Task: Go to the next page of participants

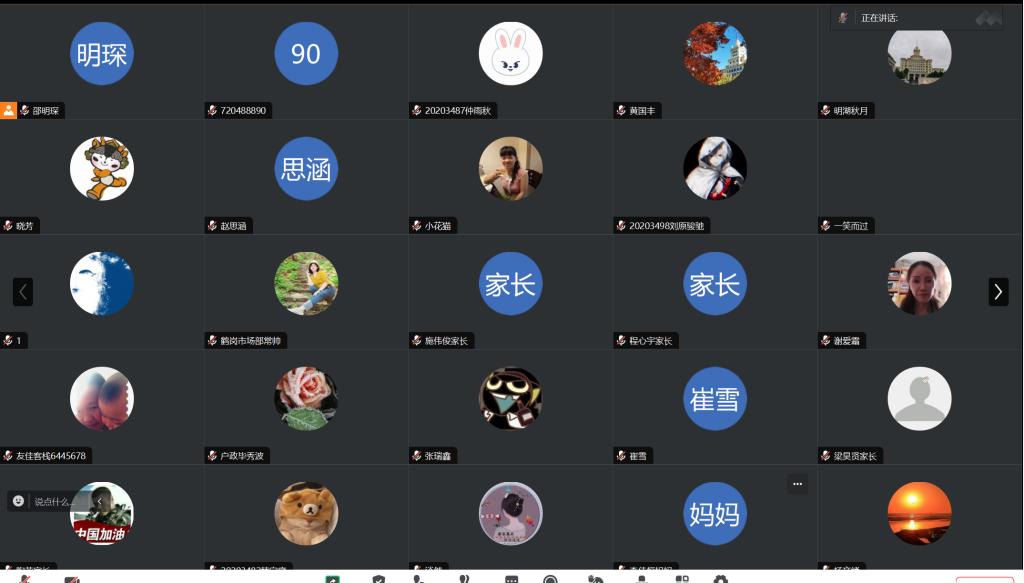Action: (x=998, y=291)
